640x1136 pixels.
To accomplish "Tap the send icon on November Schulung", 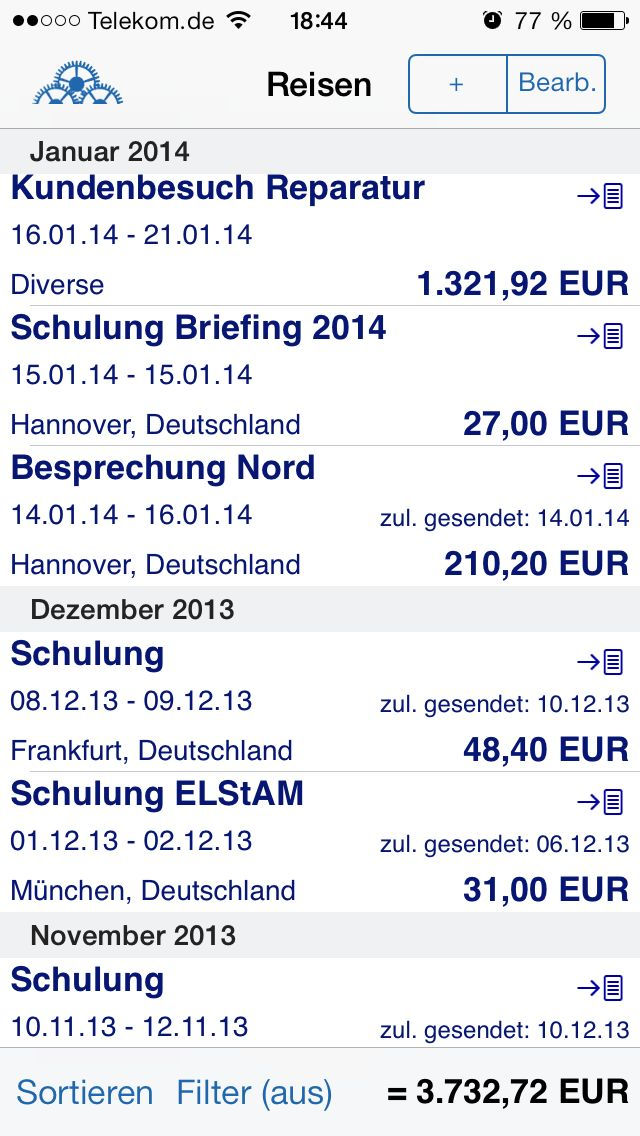I will coord(600,987).
